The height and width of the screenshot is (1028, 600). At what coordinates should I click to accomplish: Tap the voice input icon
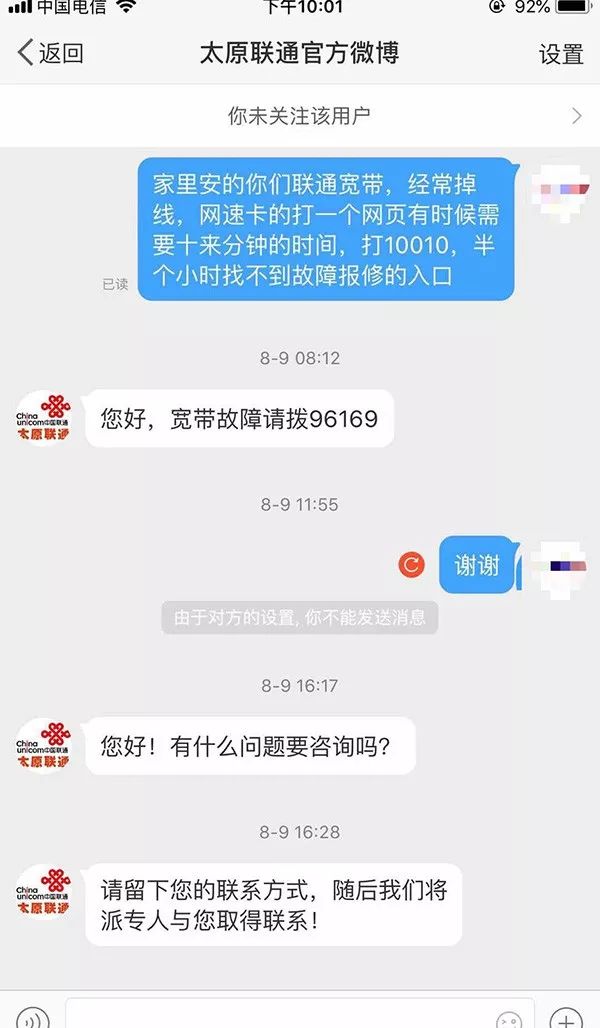[x=33, y=1018]
